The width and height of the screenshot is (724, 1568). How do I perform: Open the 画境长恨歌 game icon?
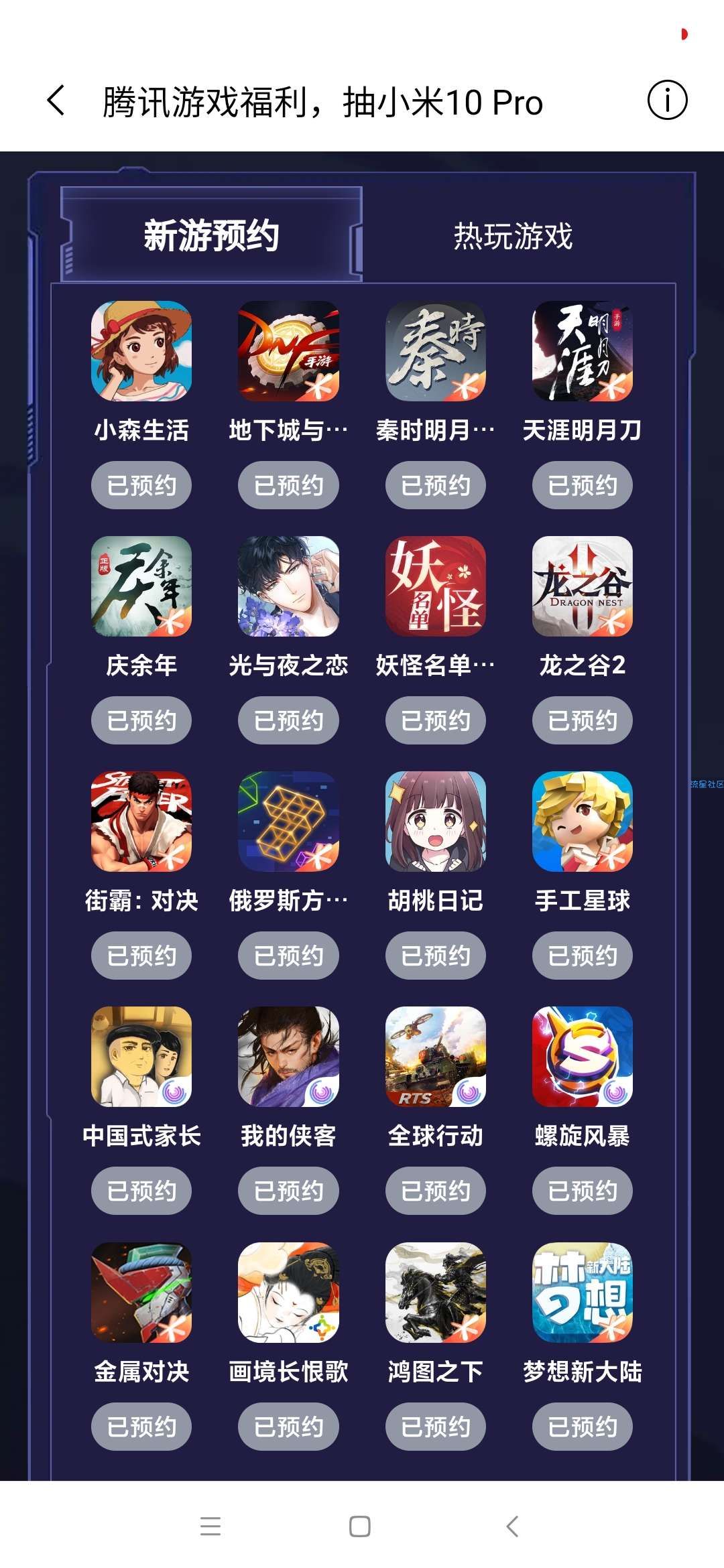[x=288, y=1292]
